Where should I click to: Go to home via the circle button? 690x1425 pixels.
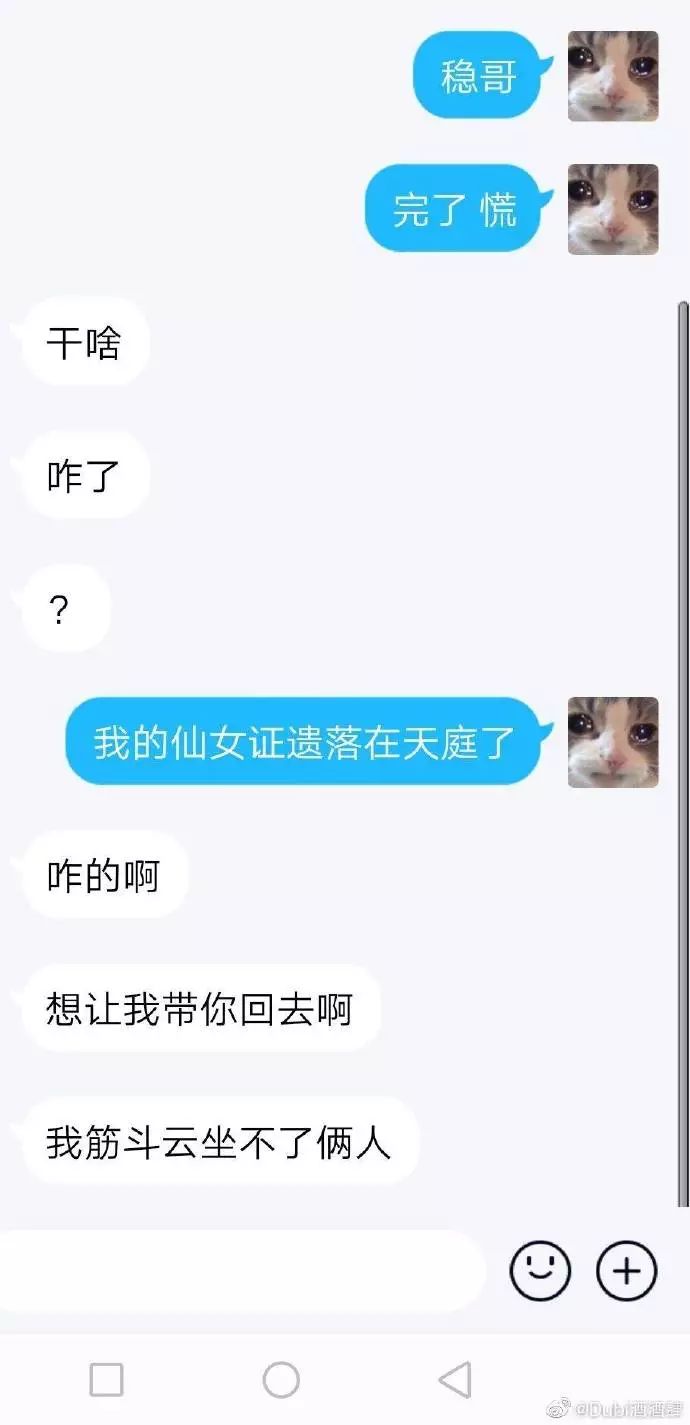click(281, 1380)
